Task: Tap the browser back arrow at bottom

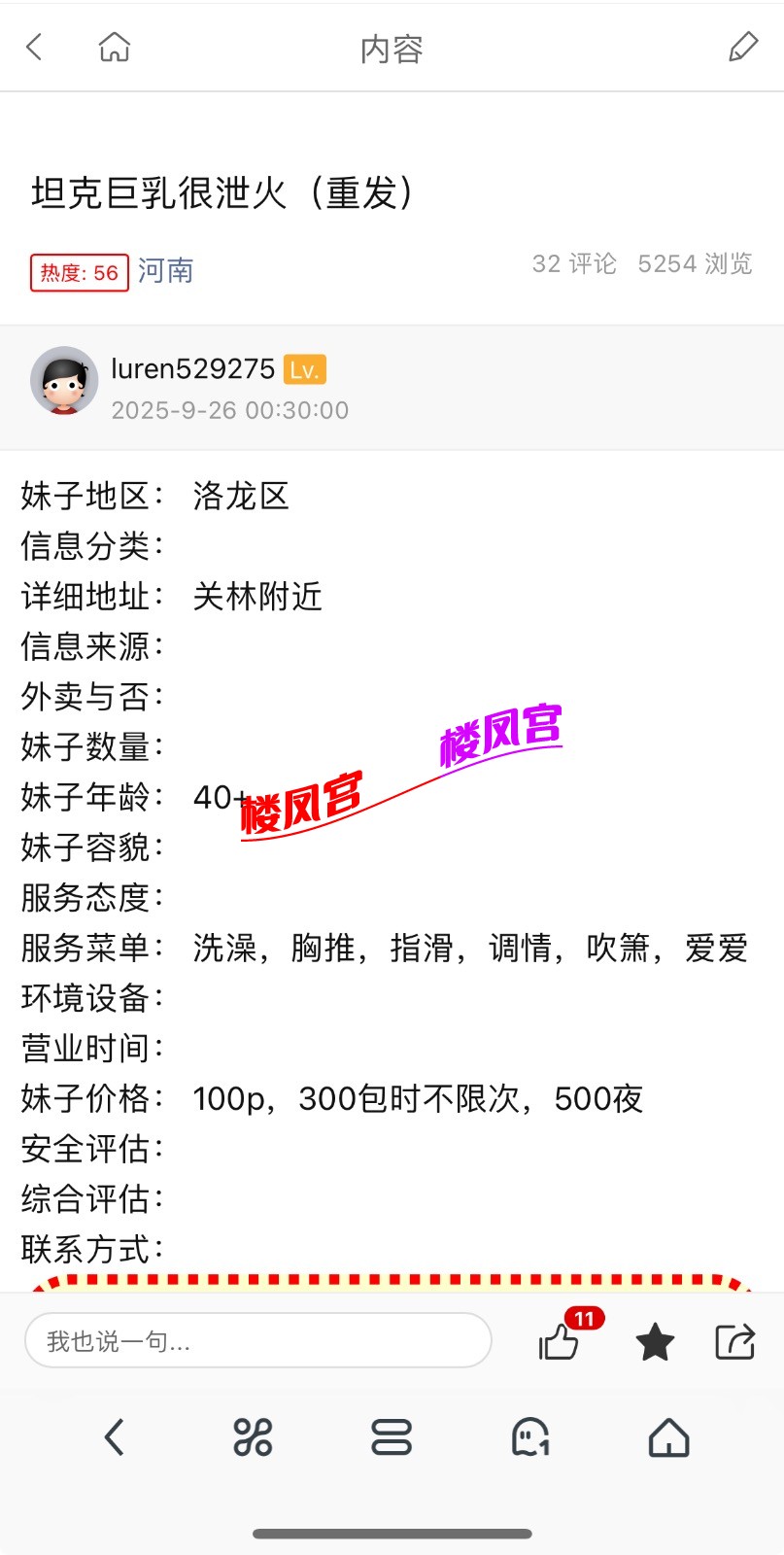Action: click(x=115, y=1436)
